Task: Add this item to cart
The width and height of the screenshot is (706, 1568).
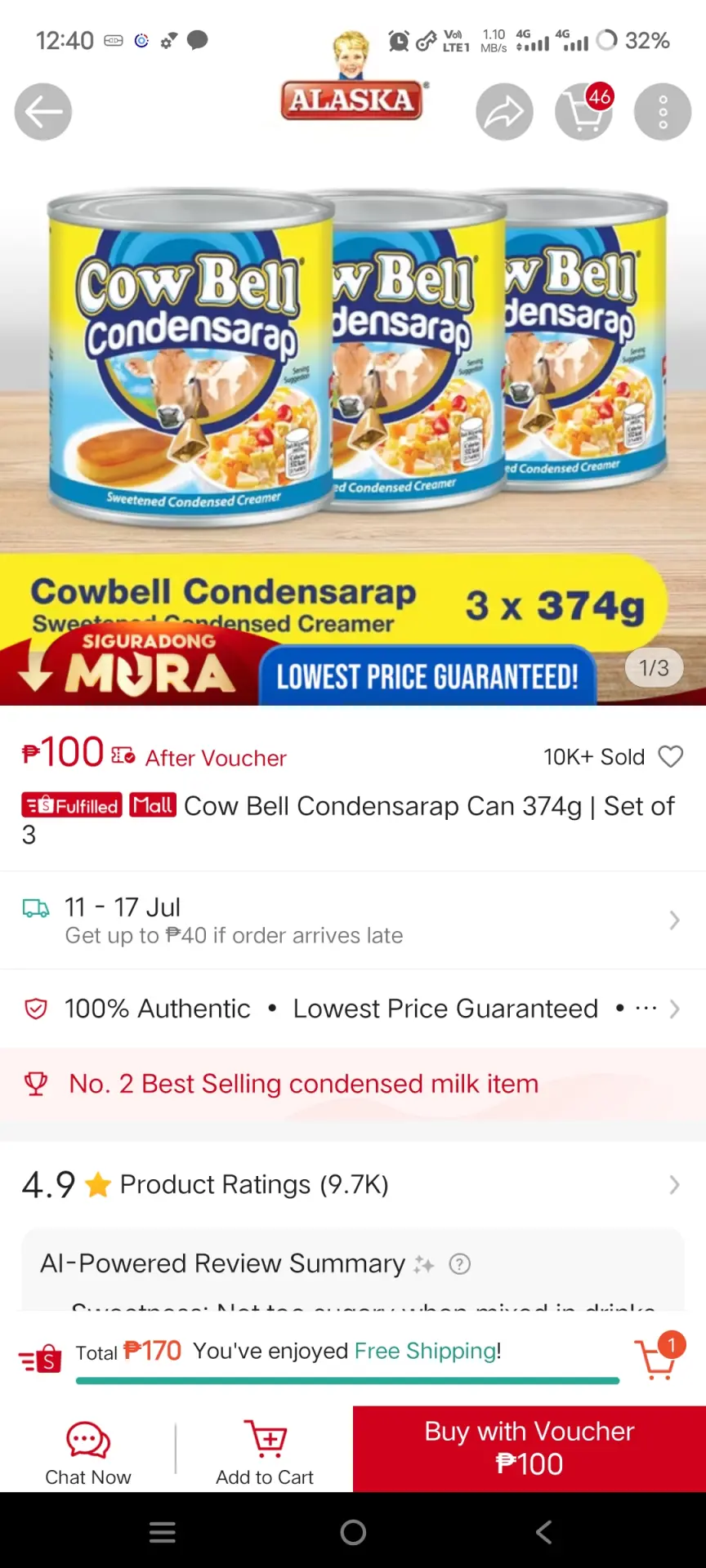Action: pyautogui.click(x=265, y=1452)
